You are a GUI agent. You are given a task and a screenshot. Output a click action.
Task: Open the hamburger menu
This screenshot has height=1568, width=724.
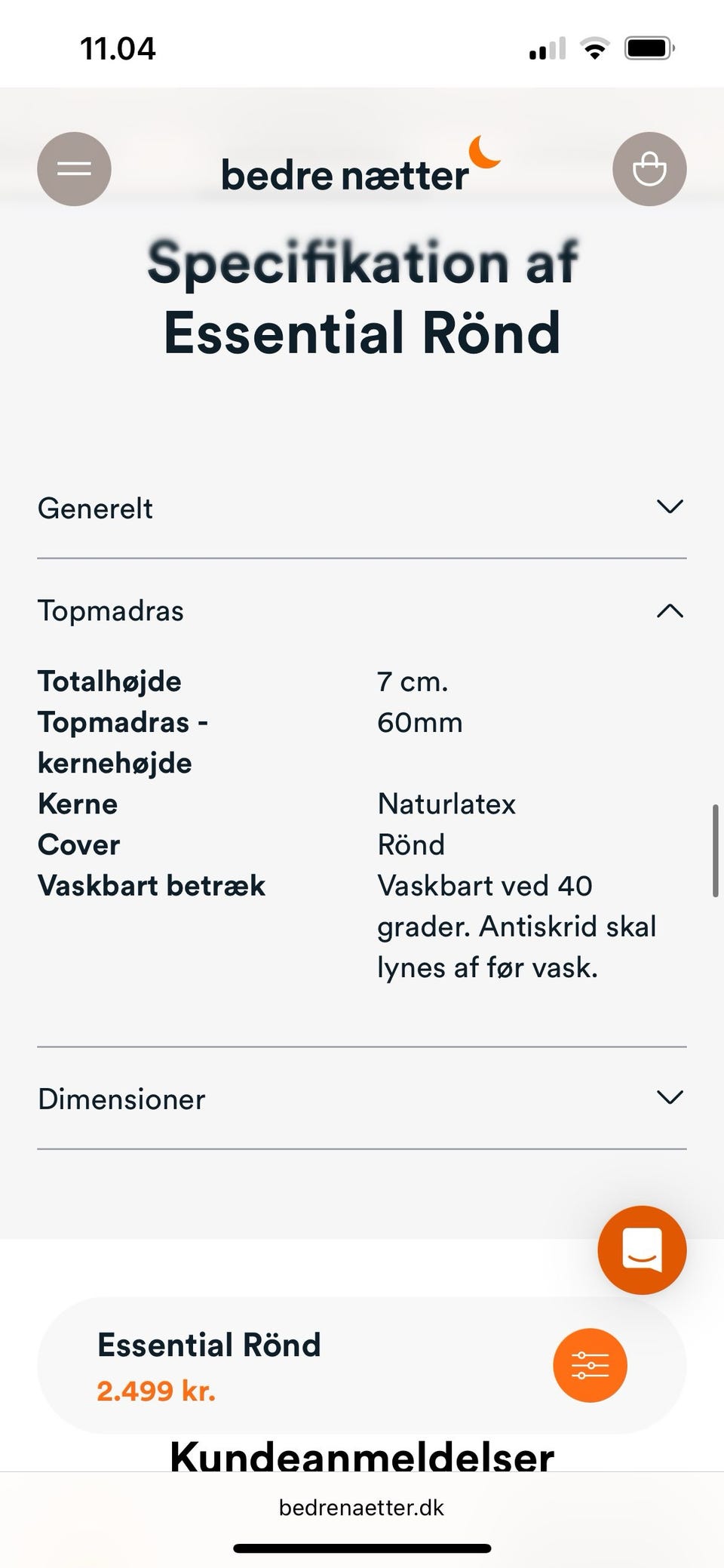point(74,168)
